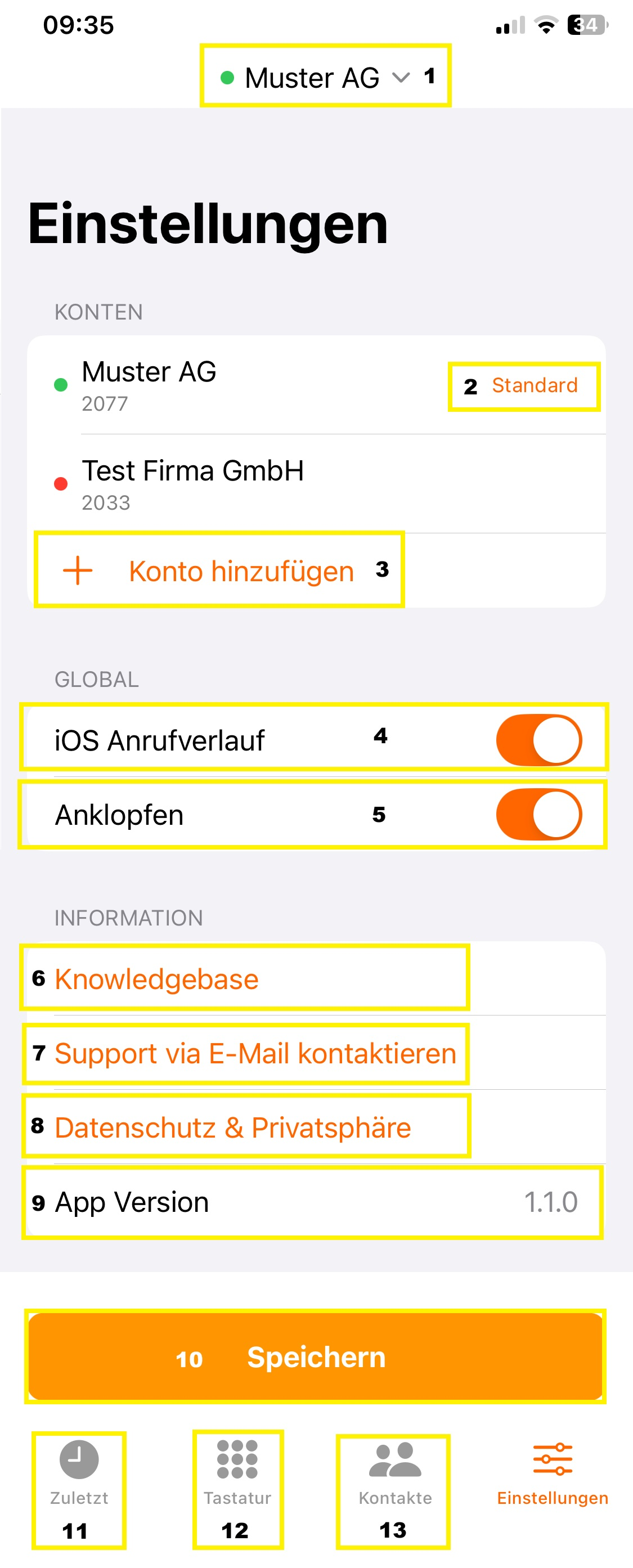Open the Knowledgebase link
This screenshot has height=1568, width=633.
coord(157,980)
